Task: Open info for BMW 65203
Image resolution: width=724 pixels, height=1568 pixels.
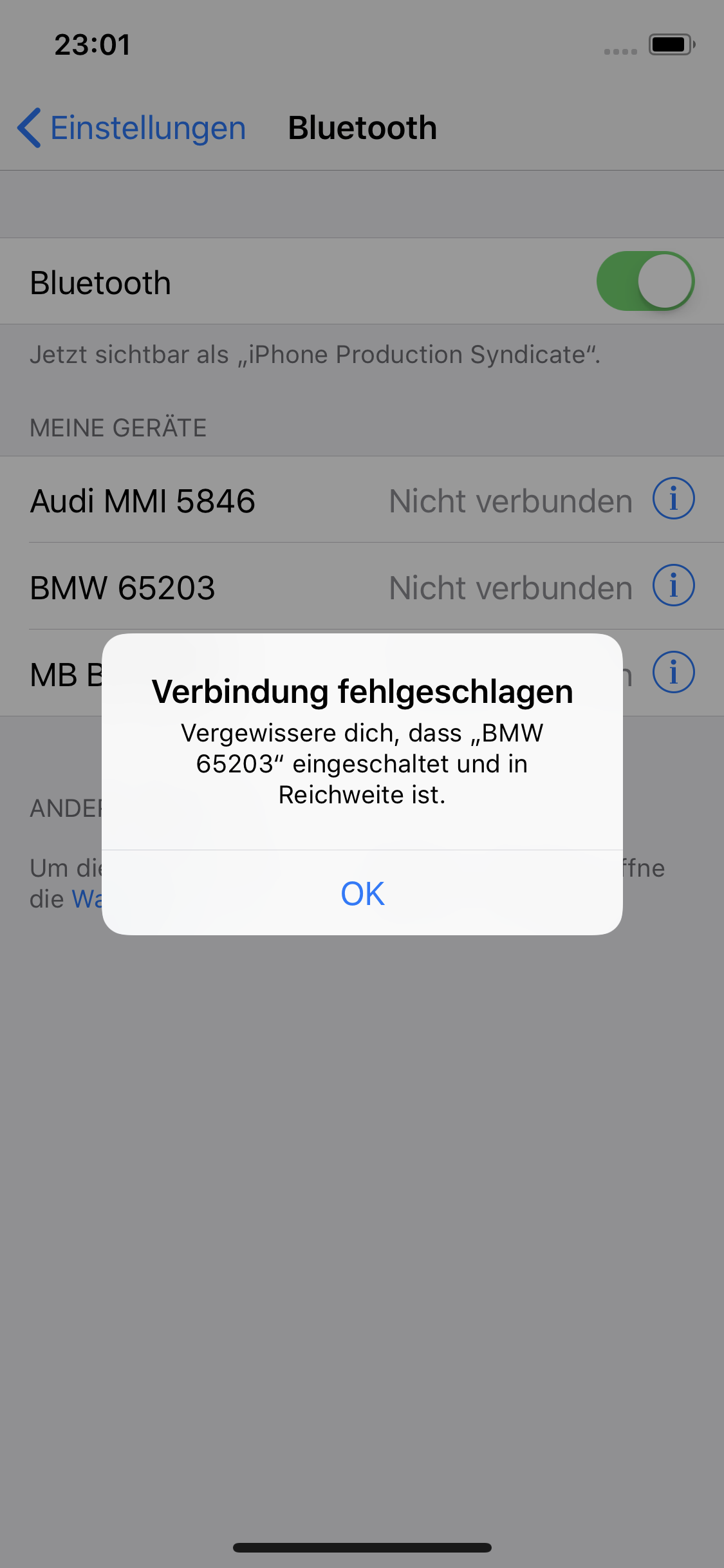Action: click(673, 586)
